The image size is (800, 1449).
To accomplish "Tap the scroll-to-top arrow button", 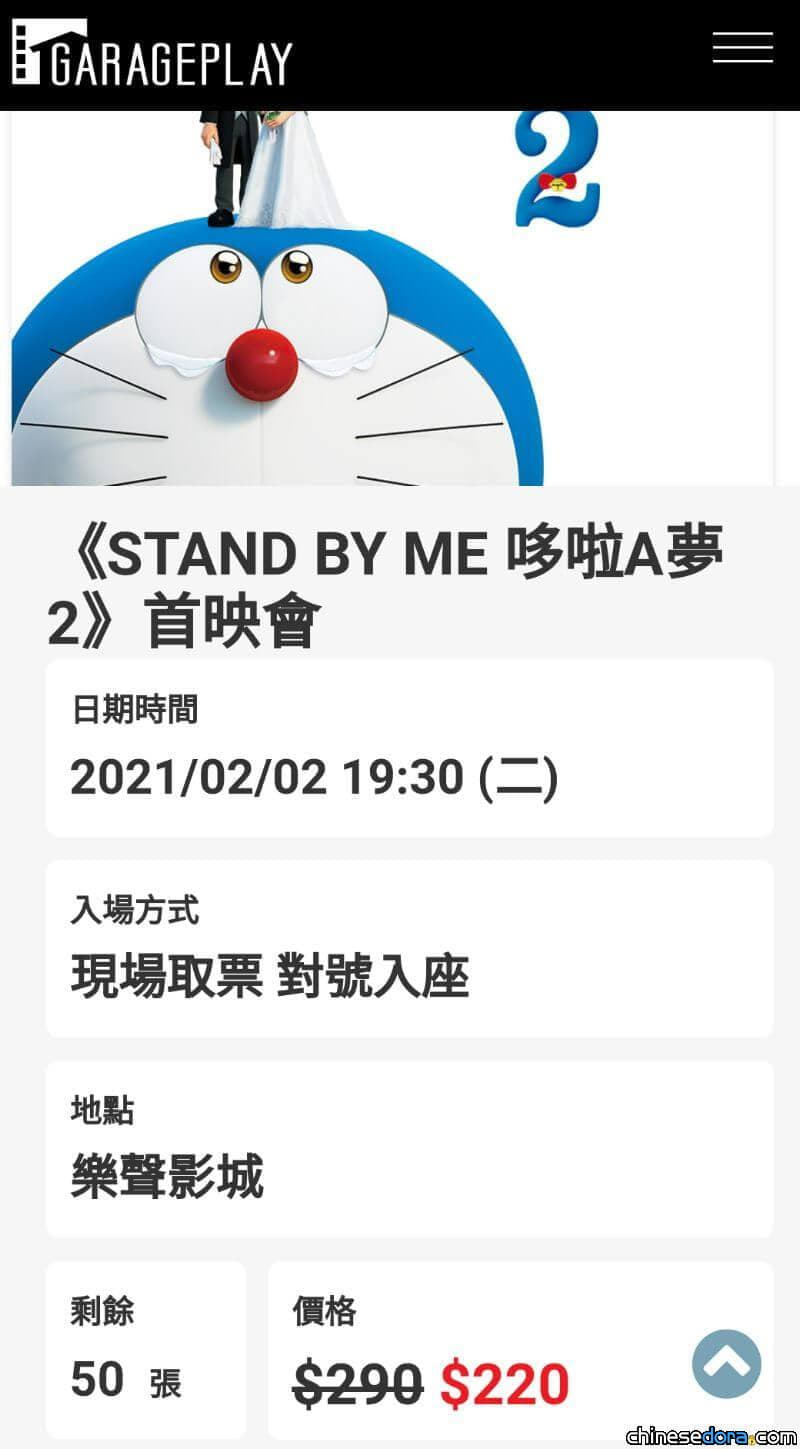I will pyautogui.click(x=727, y=1364).
